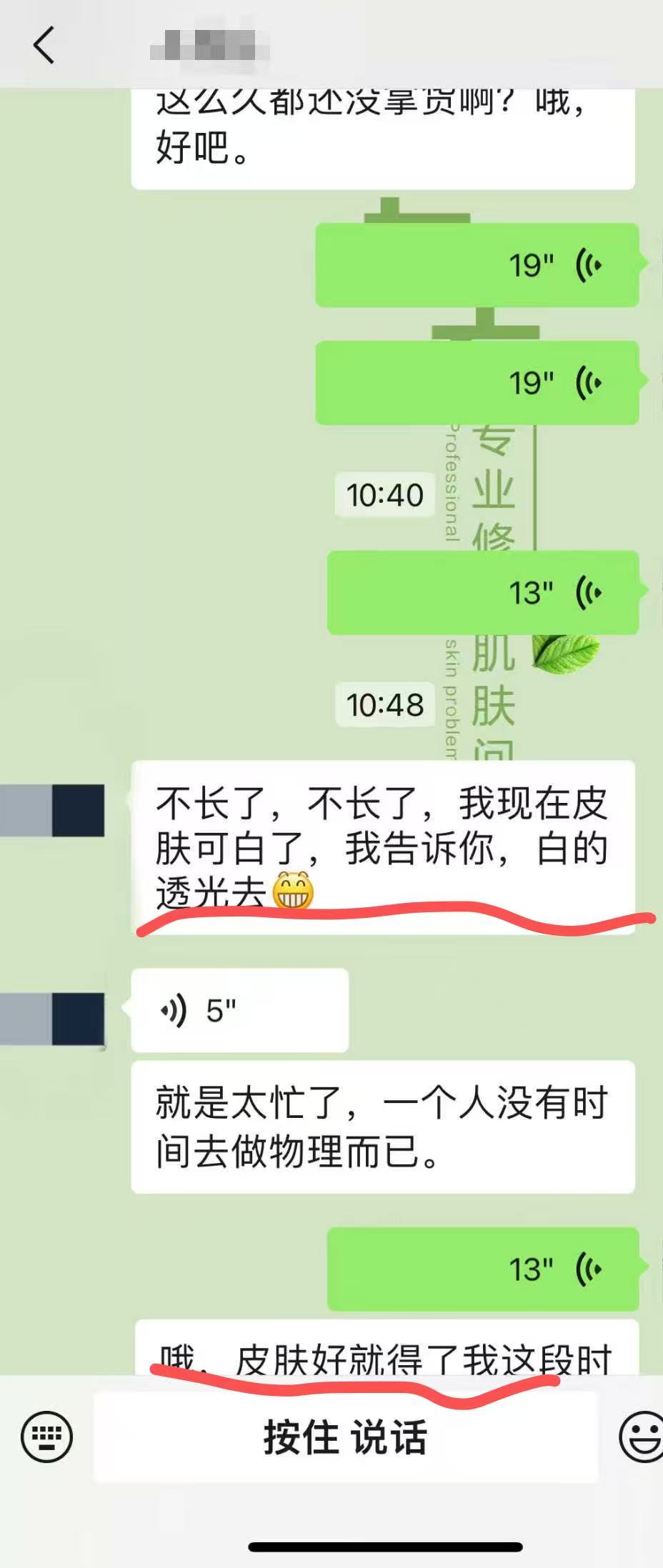Open contact avatar beside 不长了 message

coord(53,810)
